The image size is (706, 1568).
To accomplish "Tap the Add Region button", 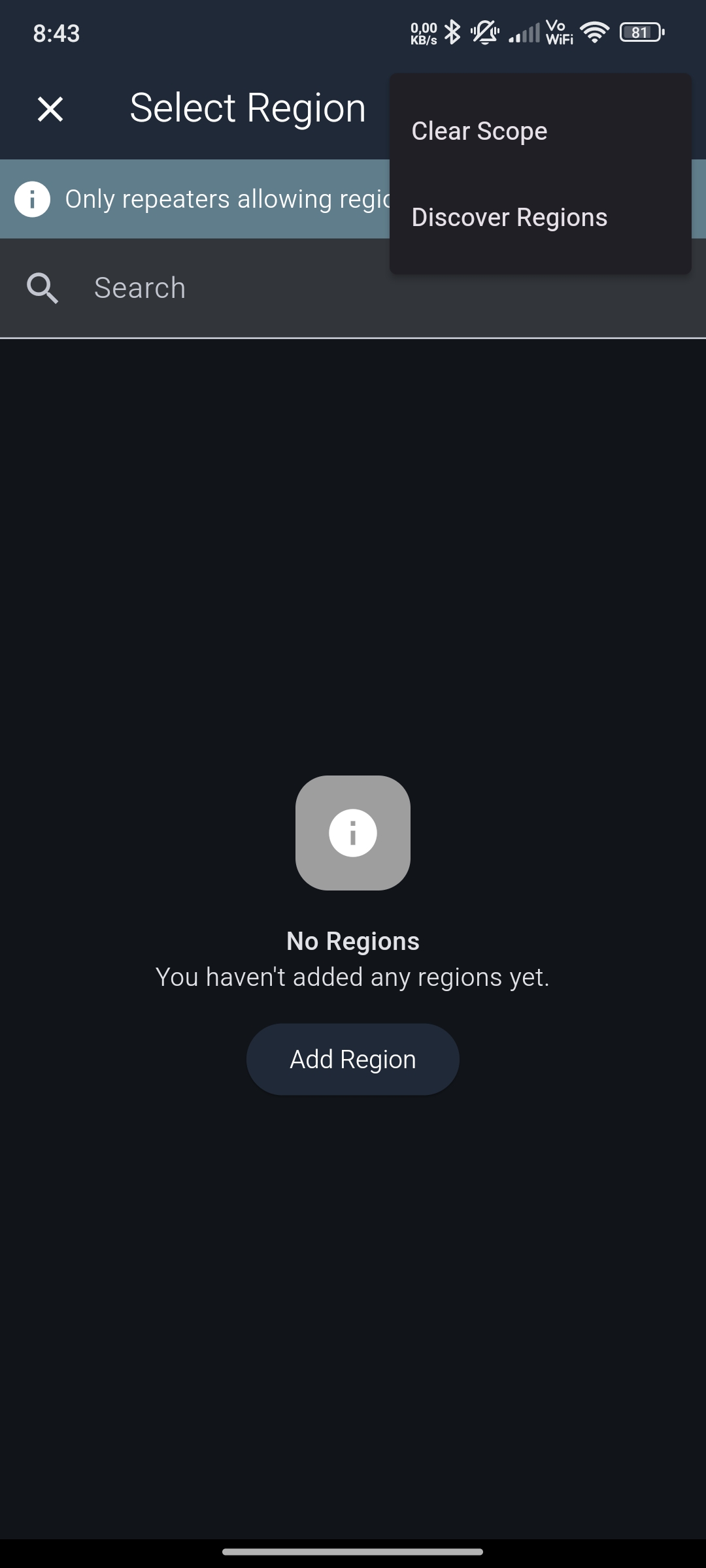I will [x=353, y=1059].
